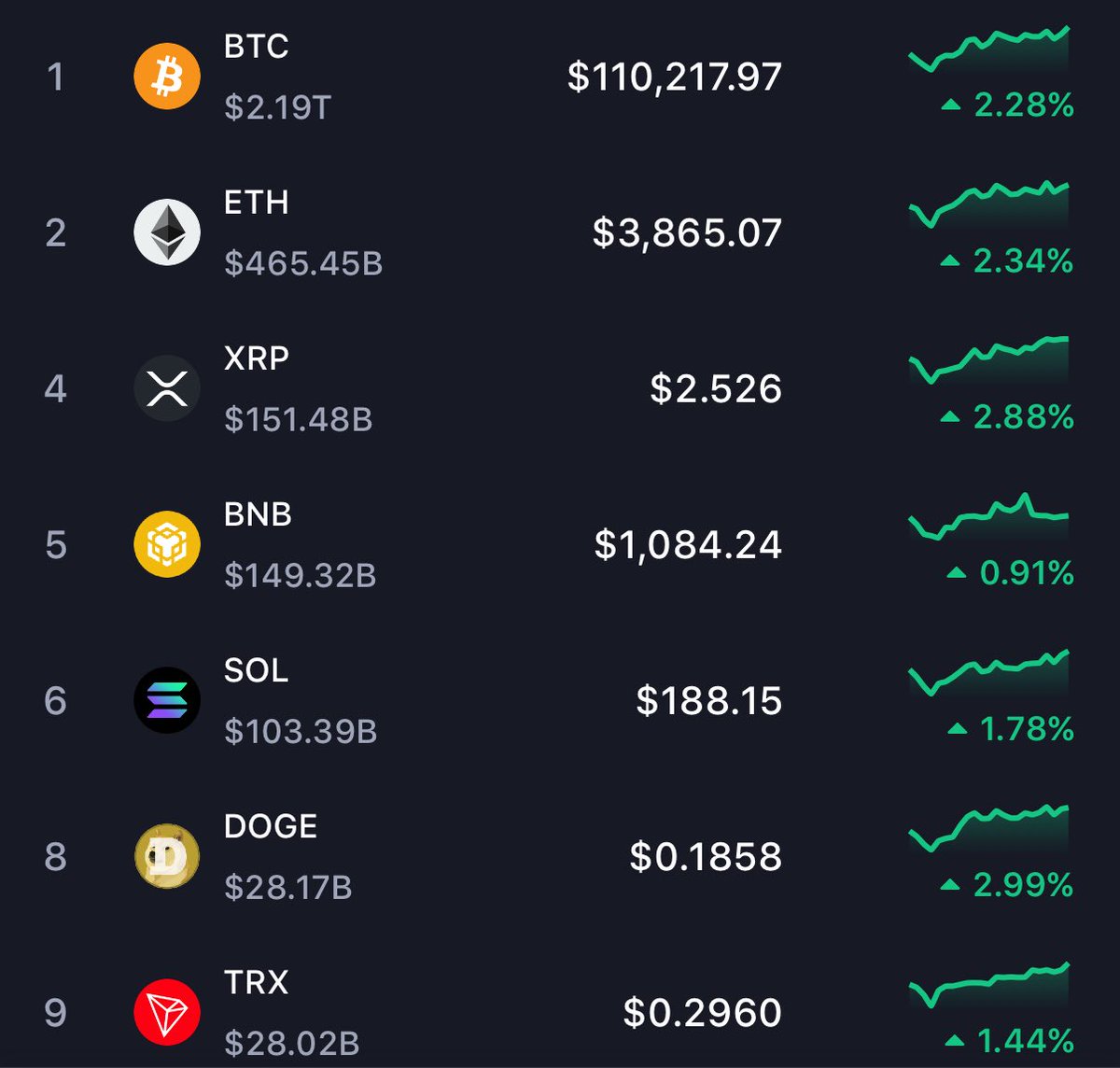
Task: Tap the DOGE row
Action: click(x=560, y=856)
